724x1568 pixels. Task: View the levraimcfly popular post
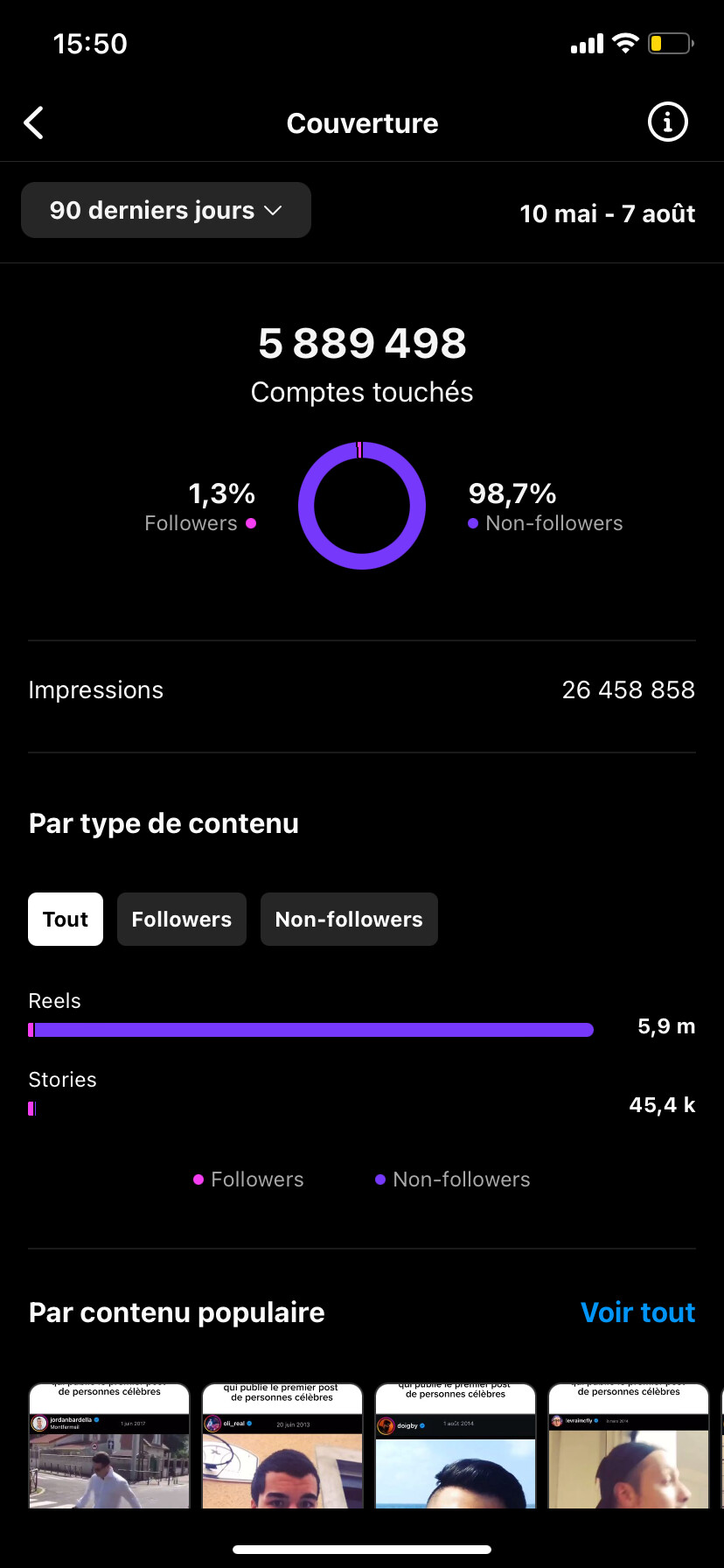pyautogui.click(x=629, y=1445)
